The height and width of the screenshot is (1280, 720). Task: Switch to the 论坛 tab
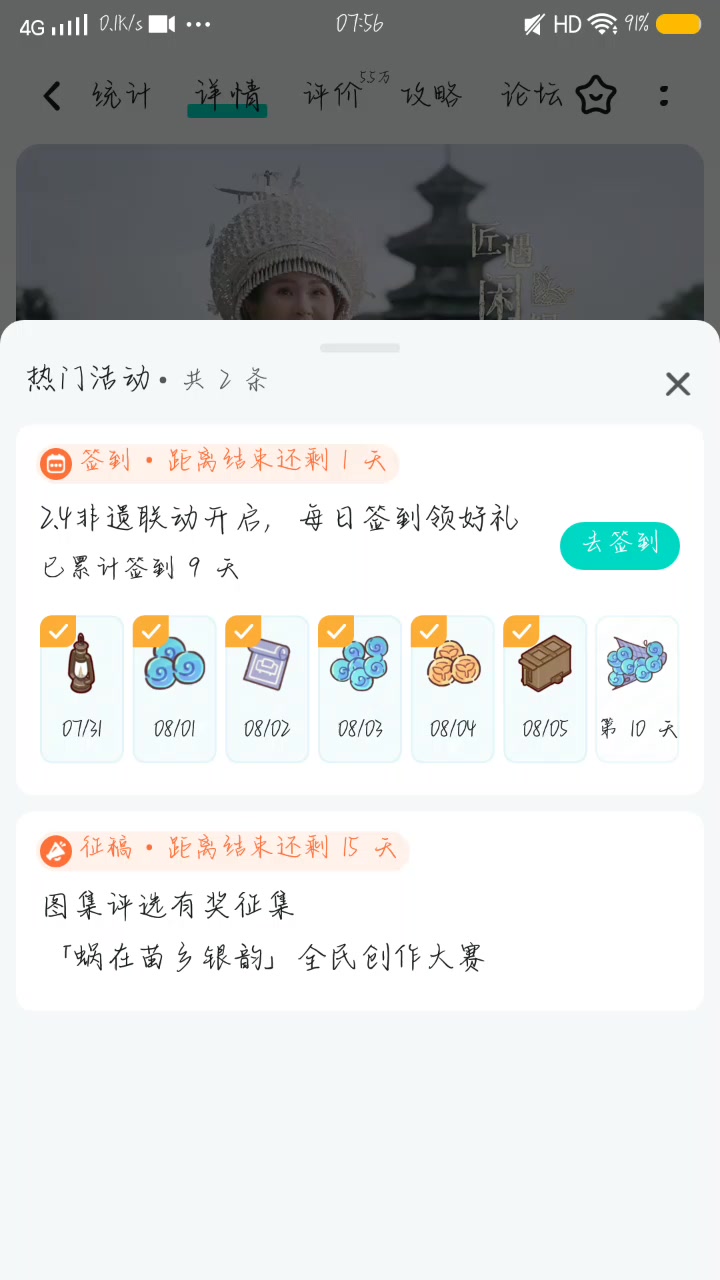pyautogui.click(x=530, y=96)
